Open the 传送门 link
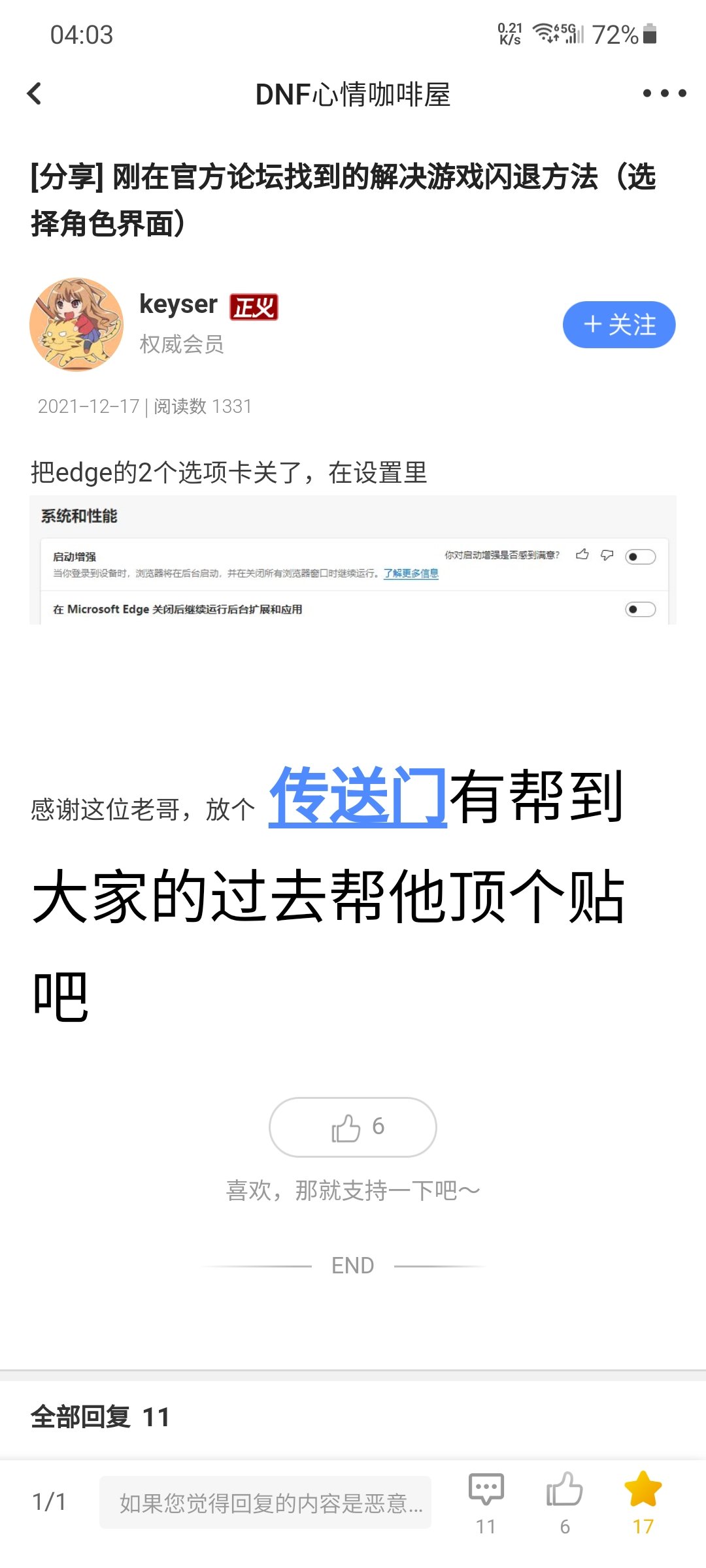The image size is (706, 1568). (x=358, y=796)
